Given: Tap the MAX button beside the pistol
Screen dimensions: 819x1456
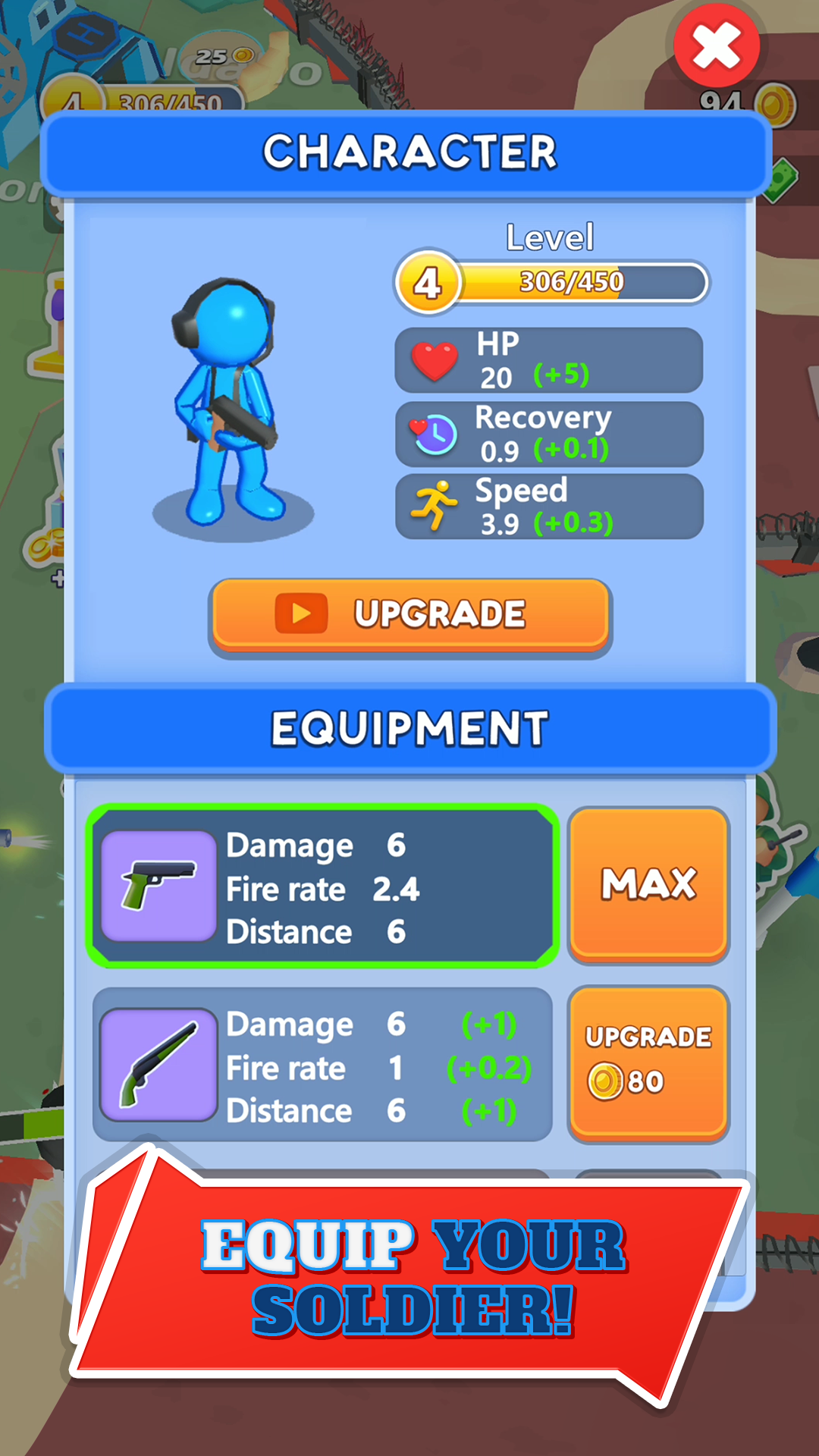Looking at the screenshot, I should tap(648, 883).
